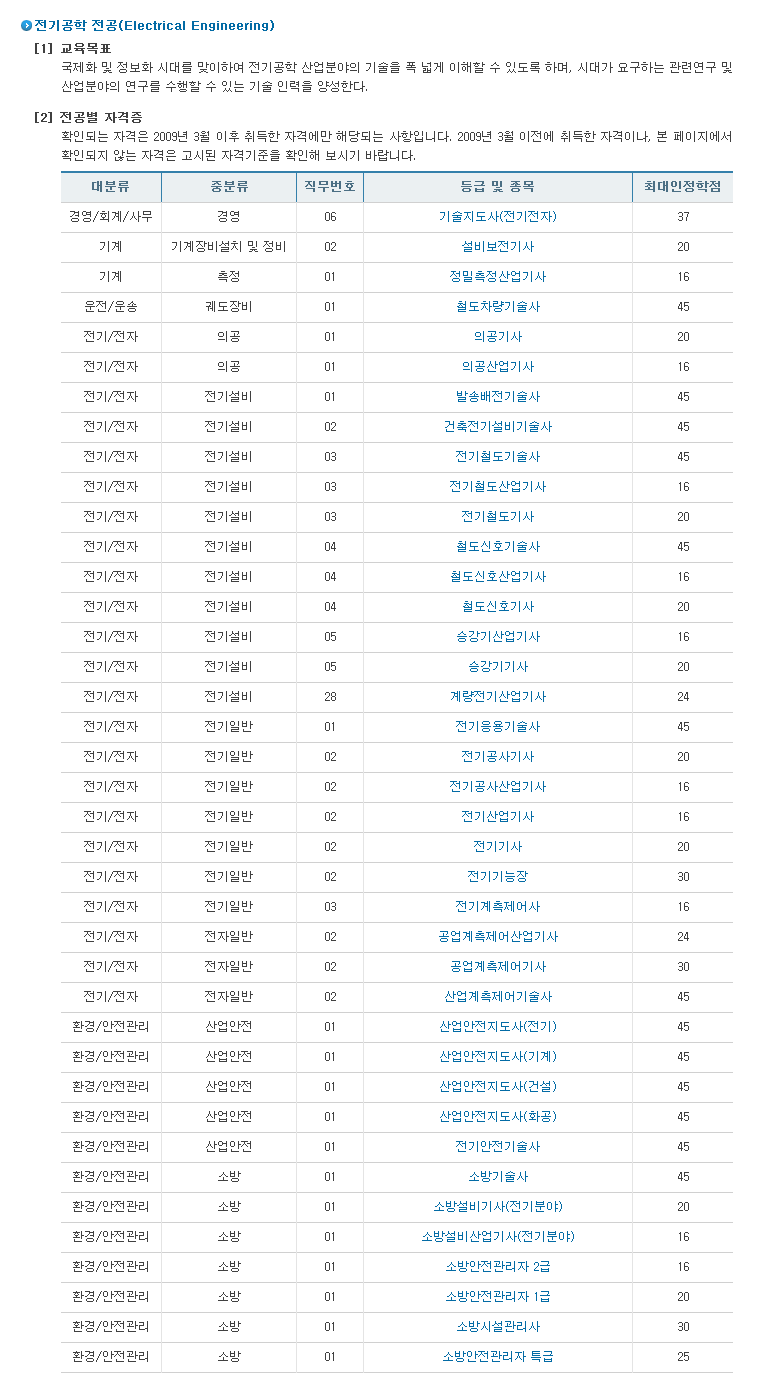Select 건축전기설비기술사 in the table

(497, 426)
